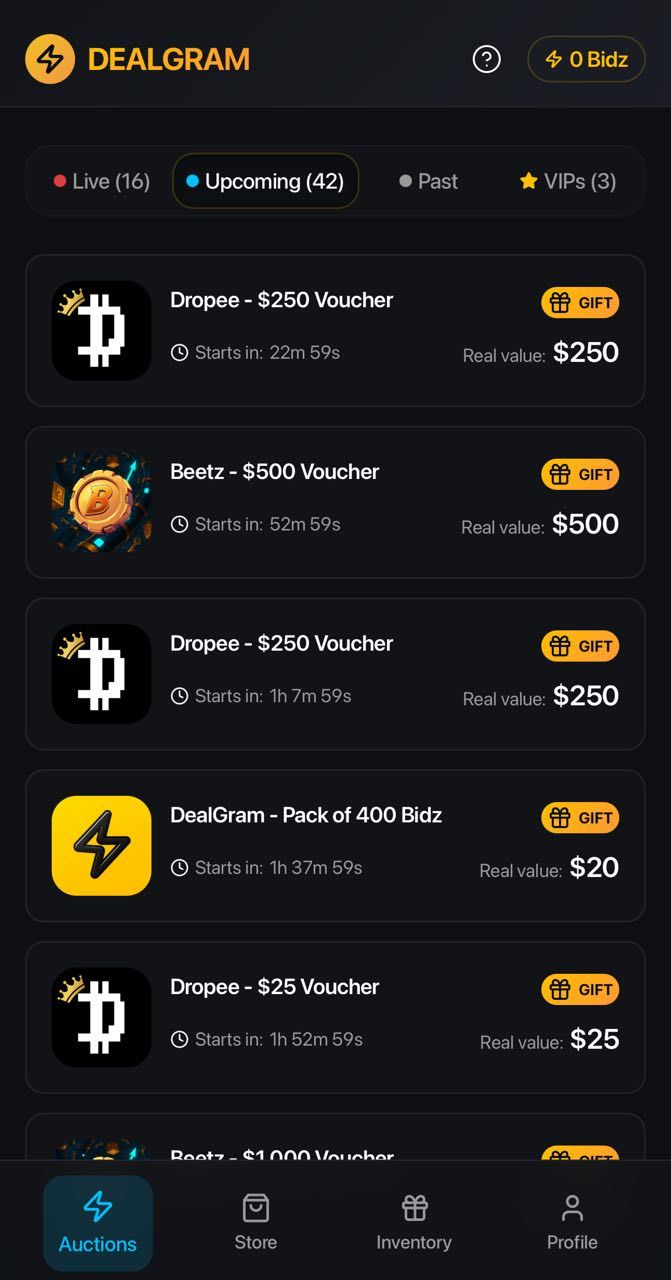Switch to the Live auctions tab
671x1280 pixels.
pyautogui.click(x=101, y=181)
